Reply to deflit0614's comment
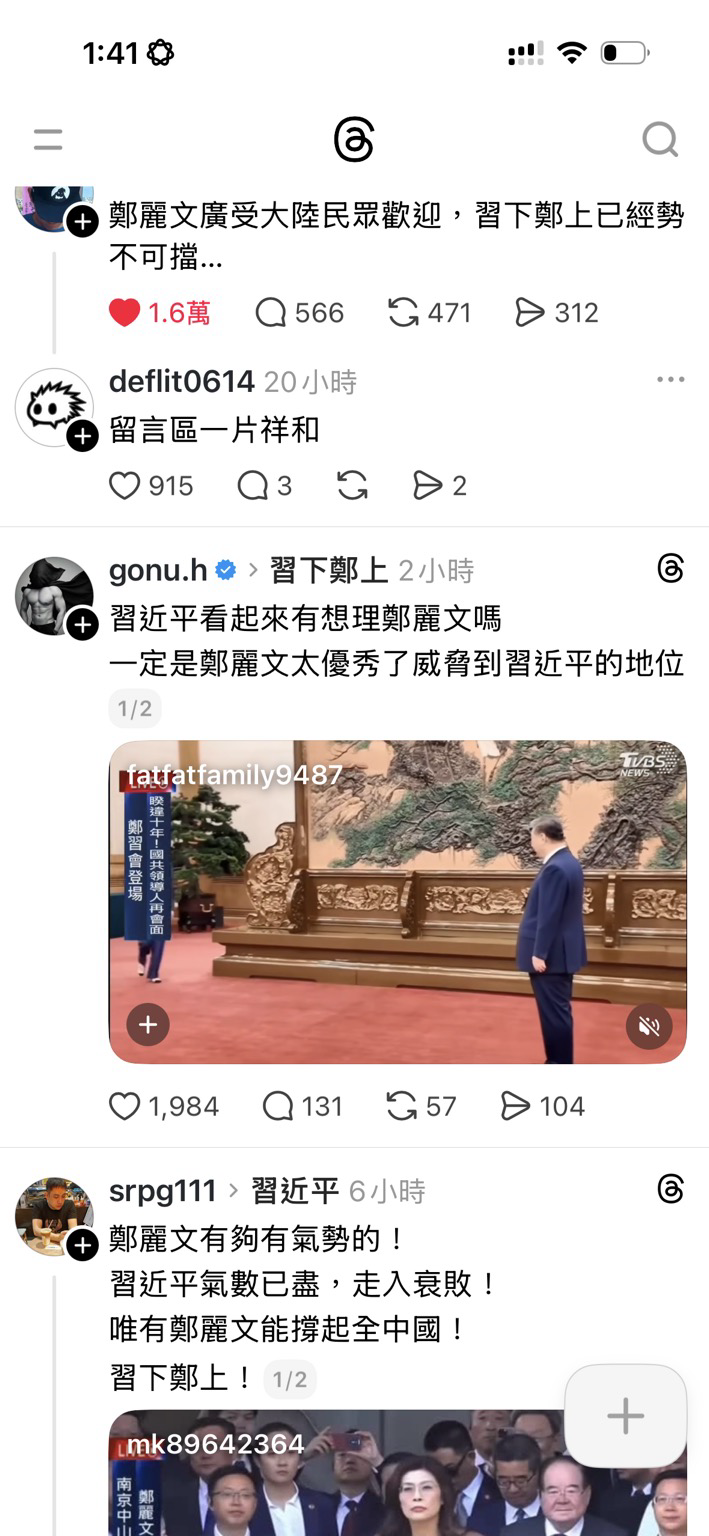 253,486
